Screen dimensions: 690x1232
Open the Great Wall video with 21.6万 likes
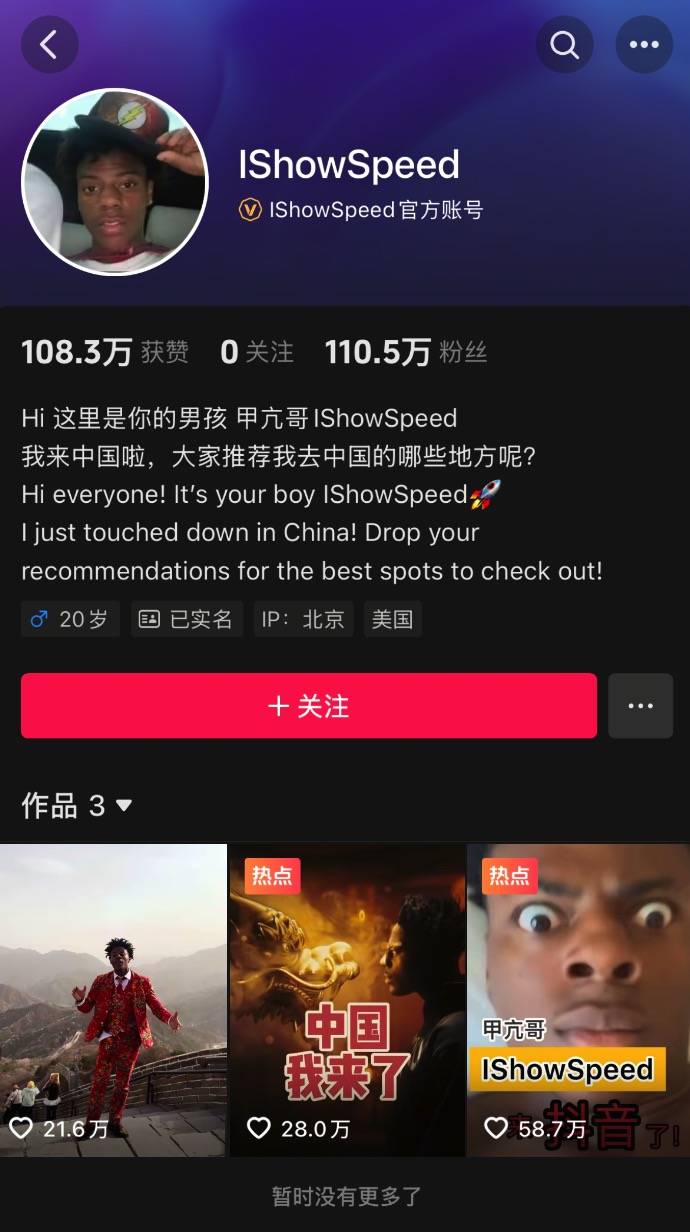pyautogui.click(x=113, y=1000)
